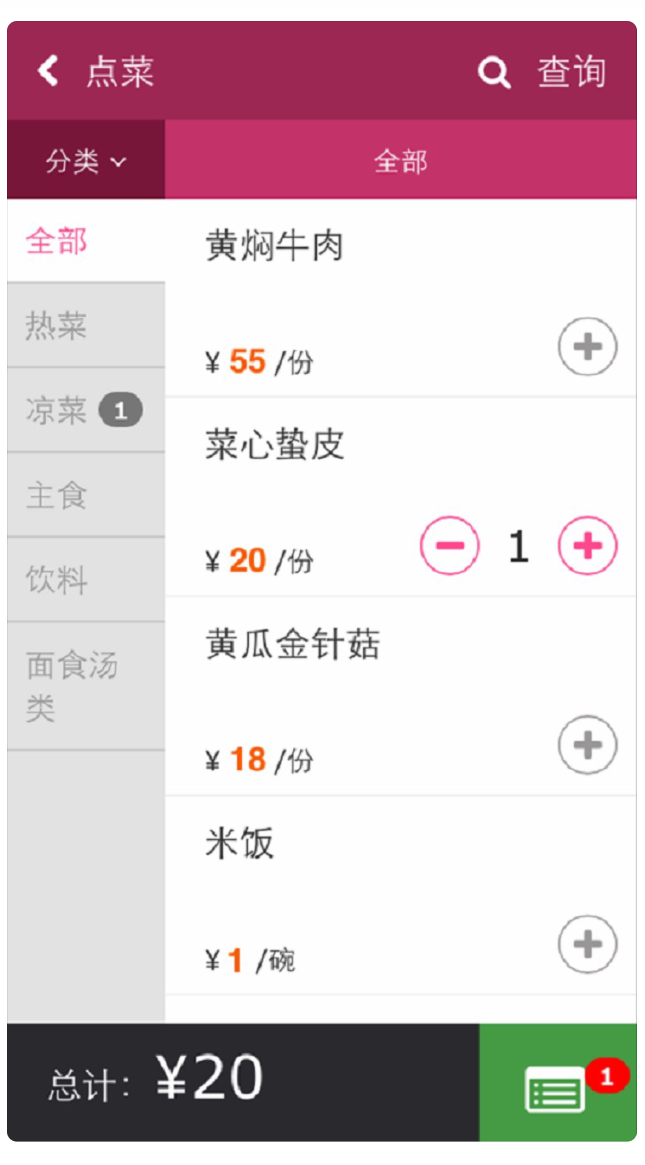Increase the 菜心蛰皮 quantity
The width and height of the screenshot is (645, 1165).
[588, 546]
